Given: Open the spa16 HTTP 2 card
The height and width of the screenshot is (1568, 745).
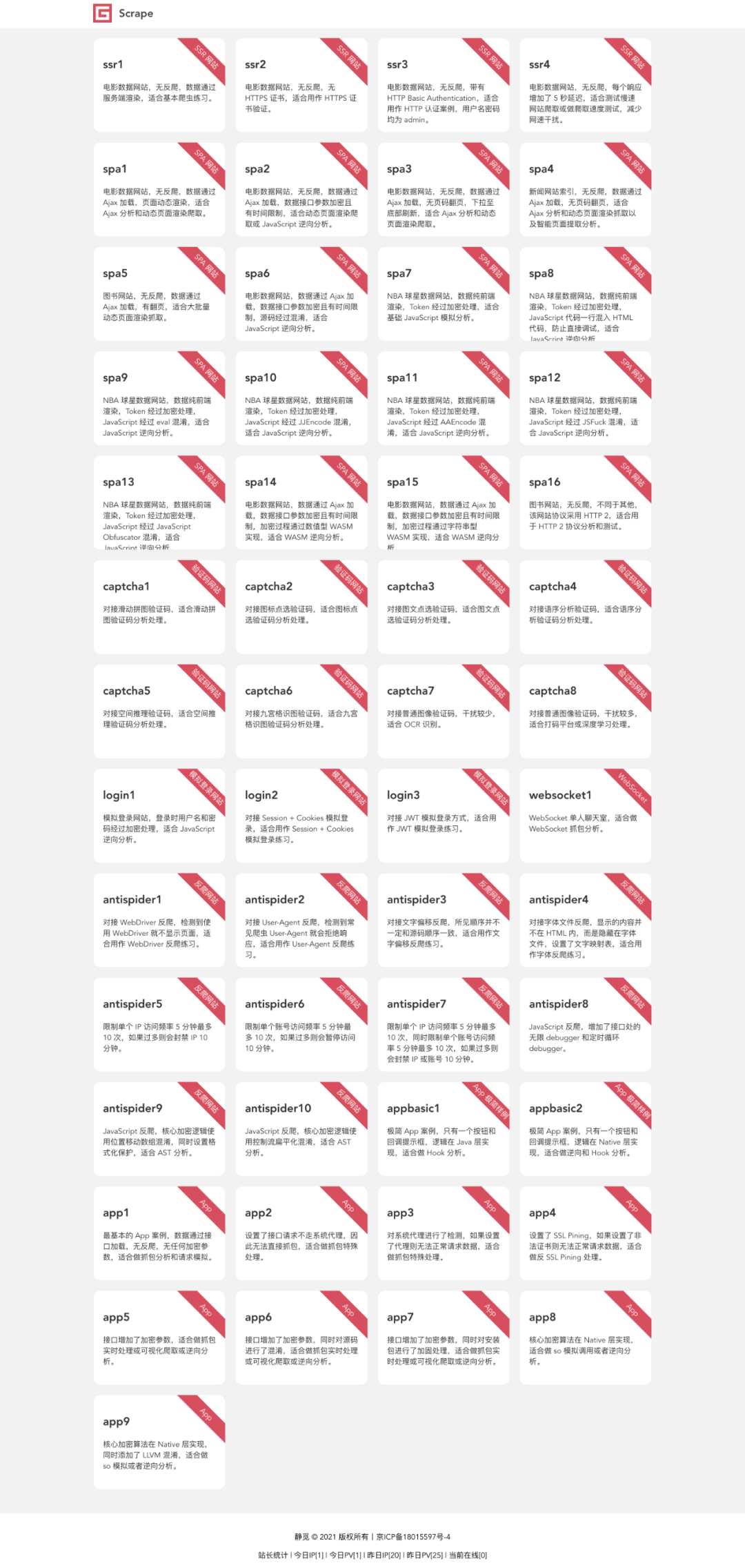Looking at the screenshot, I should (x=585, y=502).
